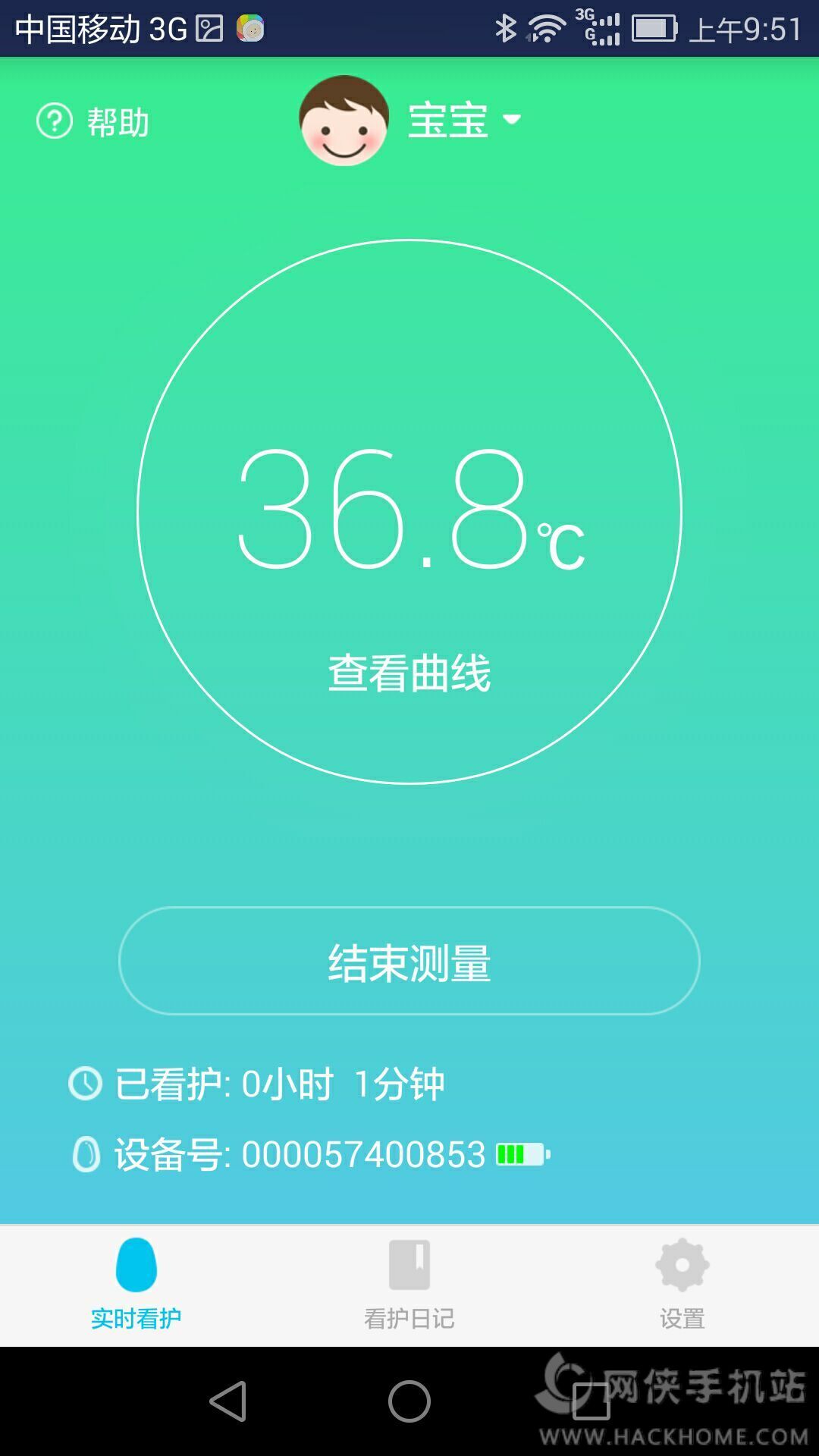Go back using system back button
The height and width of the screenshot is (1456, 819).
[227, 1401]
